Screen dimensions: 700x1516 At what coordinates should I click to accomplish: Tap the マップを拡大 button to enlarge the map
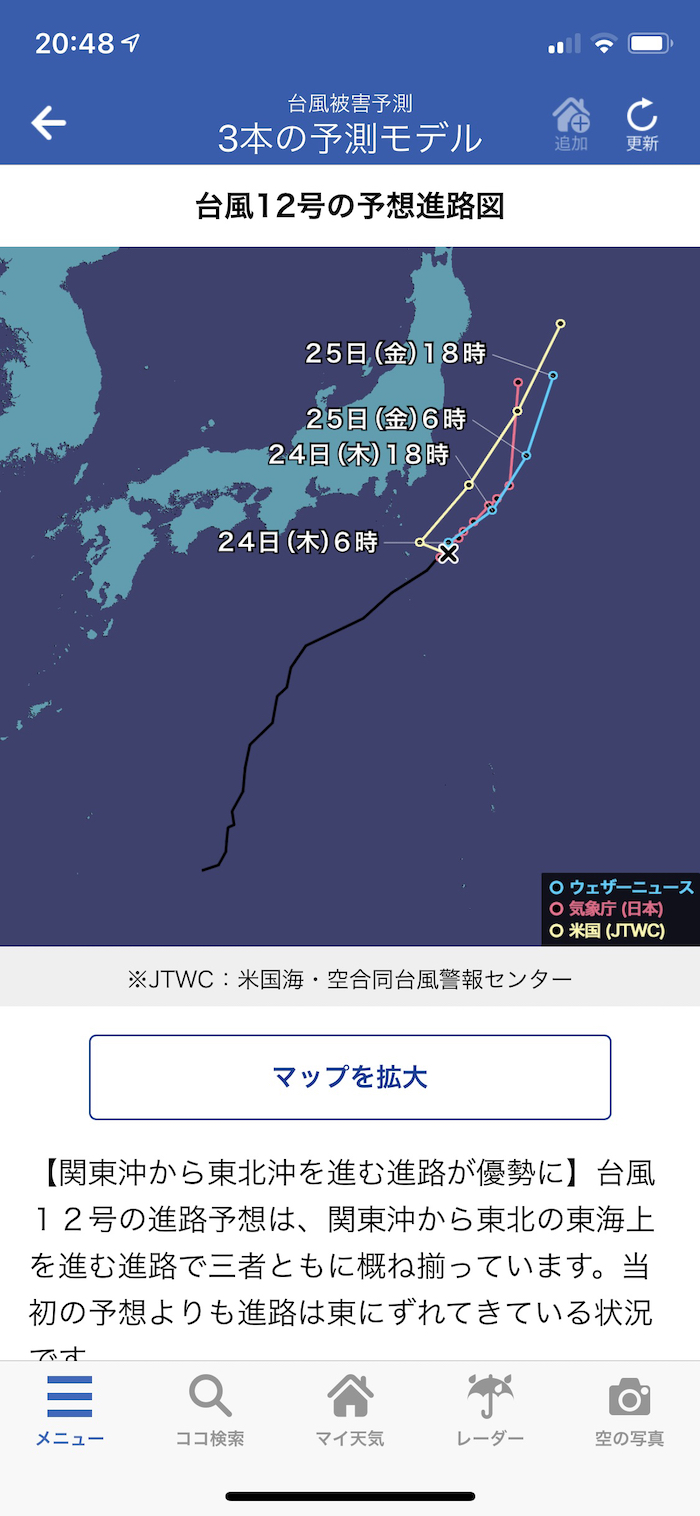click(x=350, y=1077)
